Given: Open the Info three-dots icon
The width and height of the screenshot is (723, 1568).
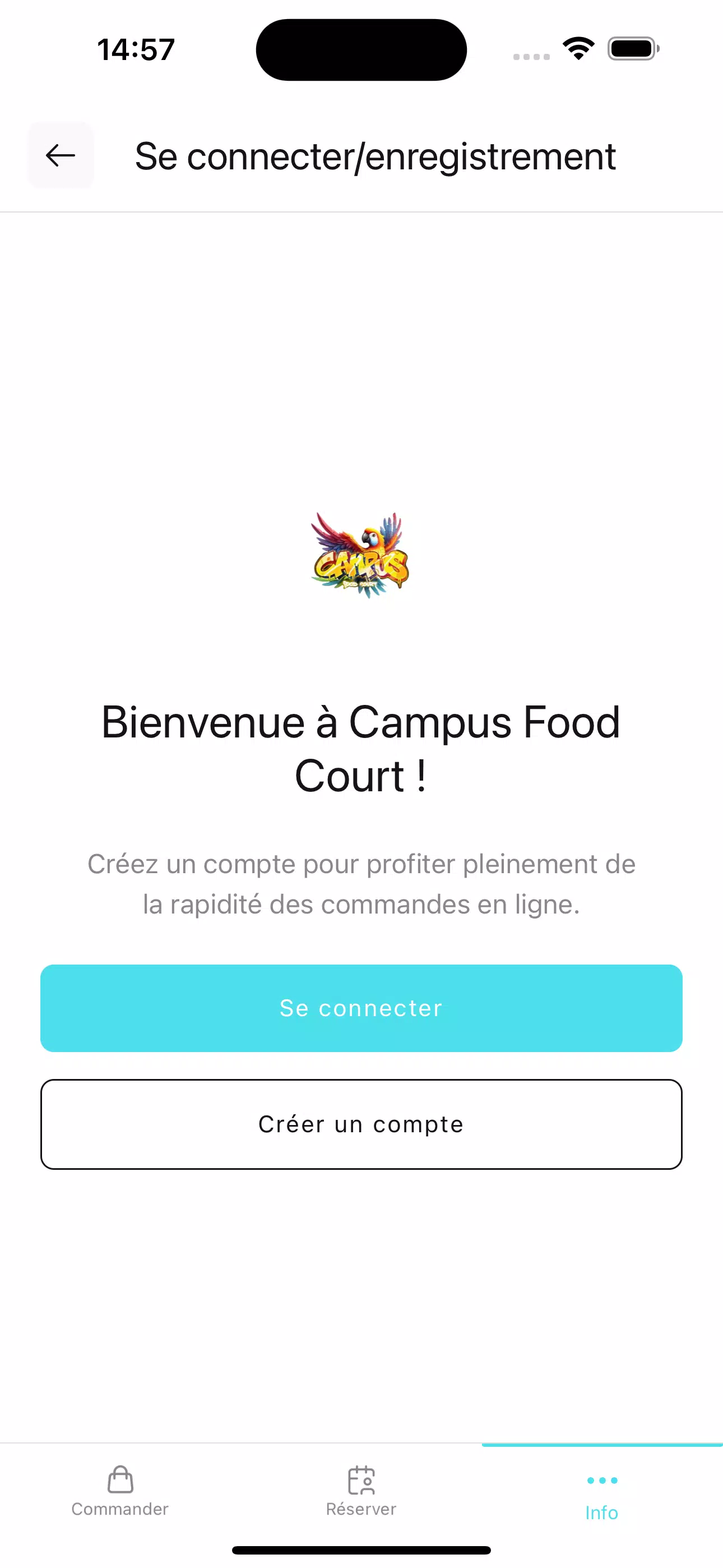Looking at the screenshot, I should 601,1479.
